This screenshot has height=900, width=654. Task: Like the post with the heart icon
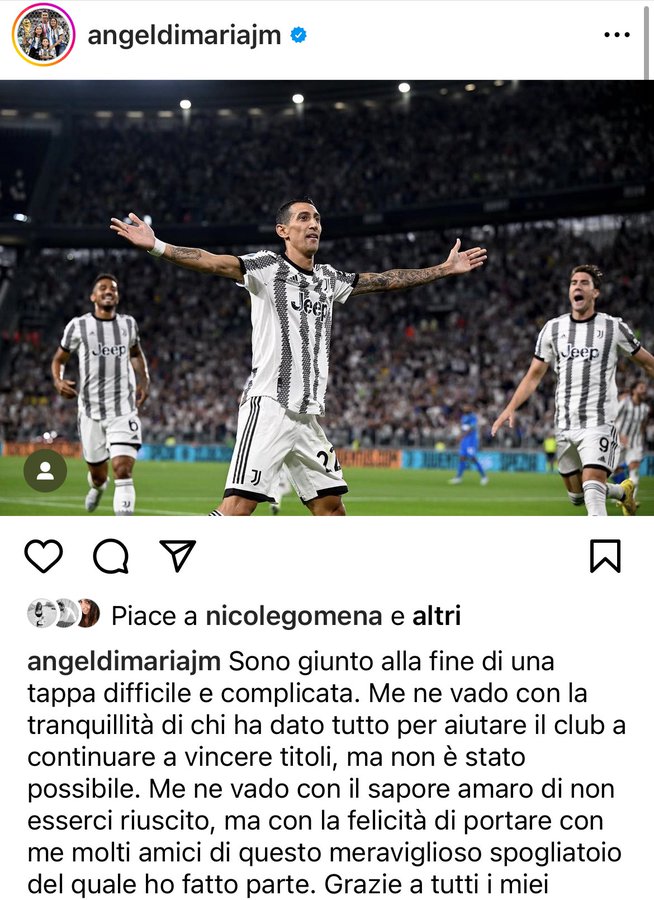pos(43,556)
